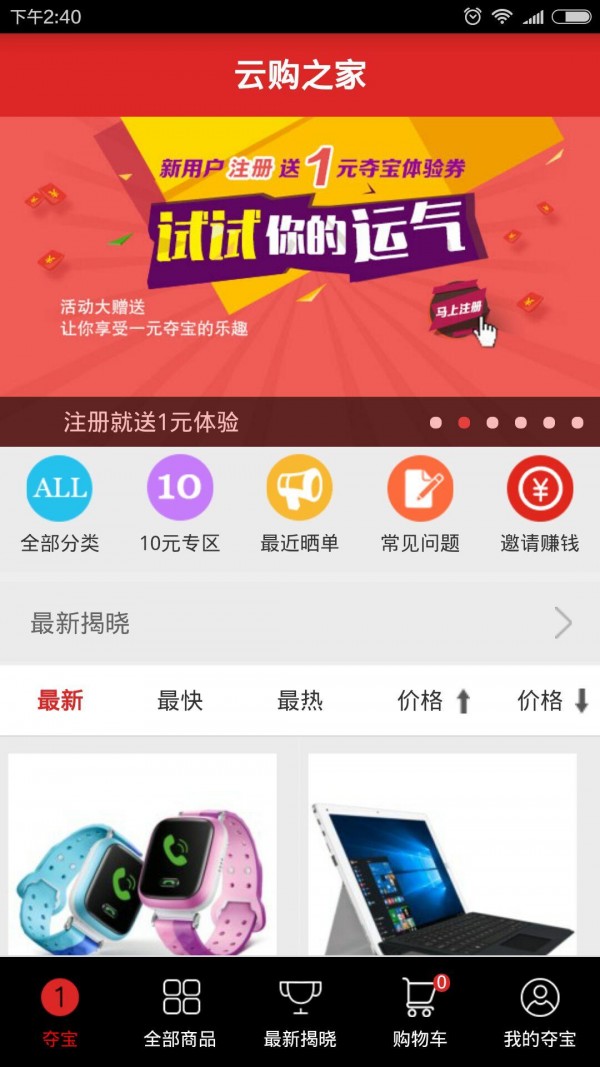
Task: Open the kids smartwatch product card
Action: point(142,855)
